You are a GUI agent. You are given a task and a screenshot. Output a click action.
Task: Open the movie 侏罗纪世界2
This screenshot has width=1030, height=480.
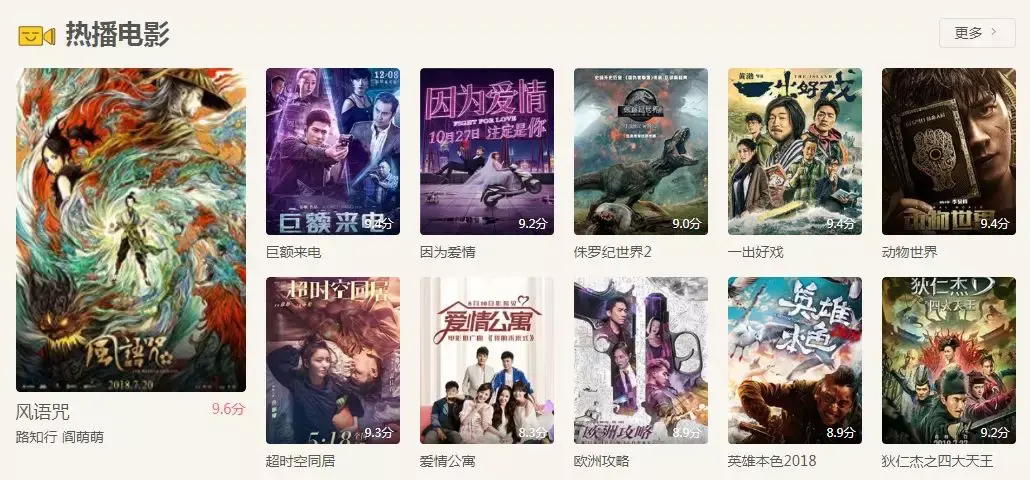pos(641,151)
